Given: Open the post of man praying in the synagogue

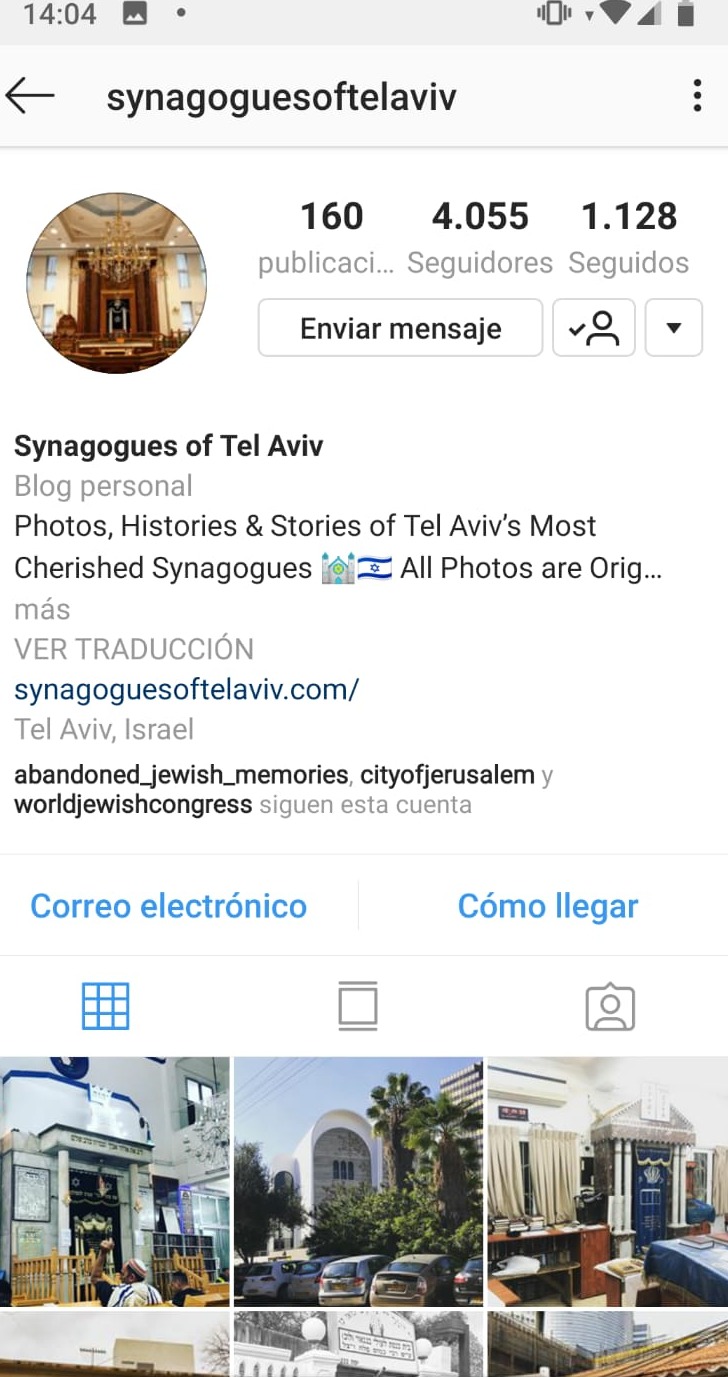Looking at the screenshot, I should click(x=114, y=1181).
